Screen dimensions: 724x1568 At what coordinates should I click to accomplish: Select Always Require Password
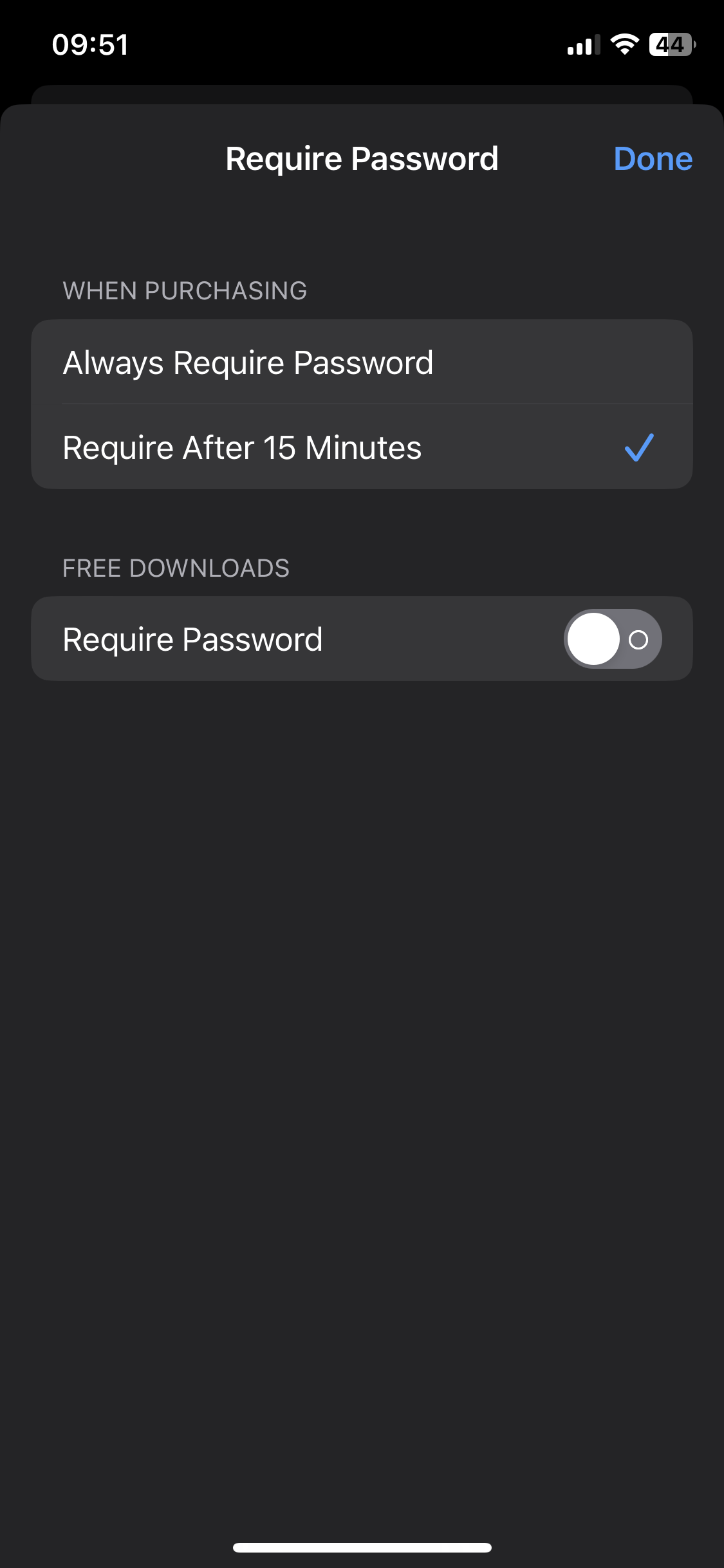click(362, 362)
